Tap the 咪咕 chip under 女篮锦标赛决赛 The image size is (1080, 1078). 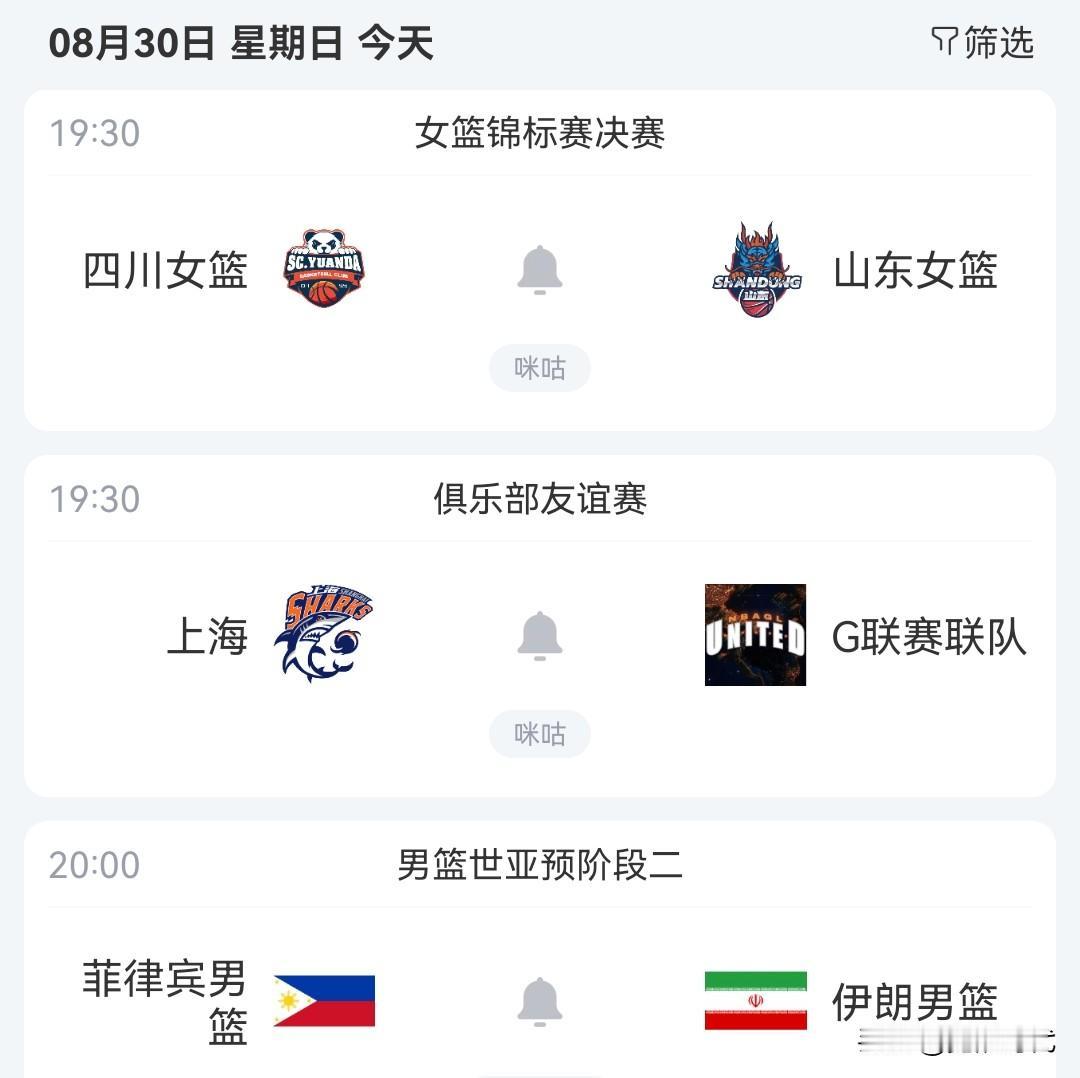[539, 368]
